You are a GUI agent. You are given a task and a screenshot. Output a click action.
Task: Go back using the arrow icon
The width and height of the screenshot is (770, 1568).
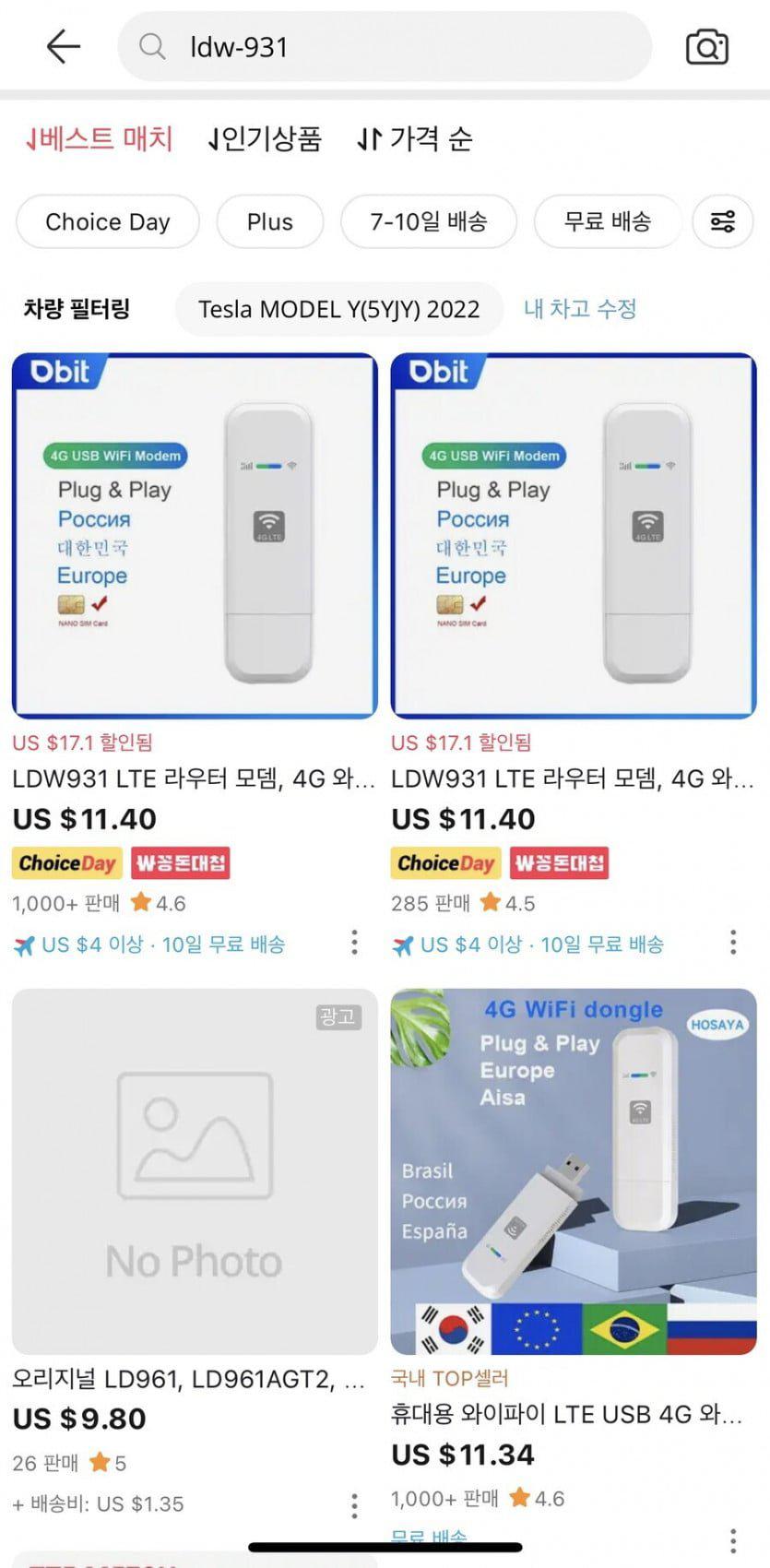click(x=63, y=46)
